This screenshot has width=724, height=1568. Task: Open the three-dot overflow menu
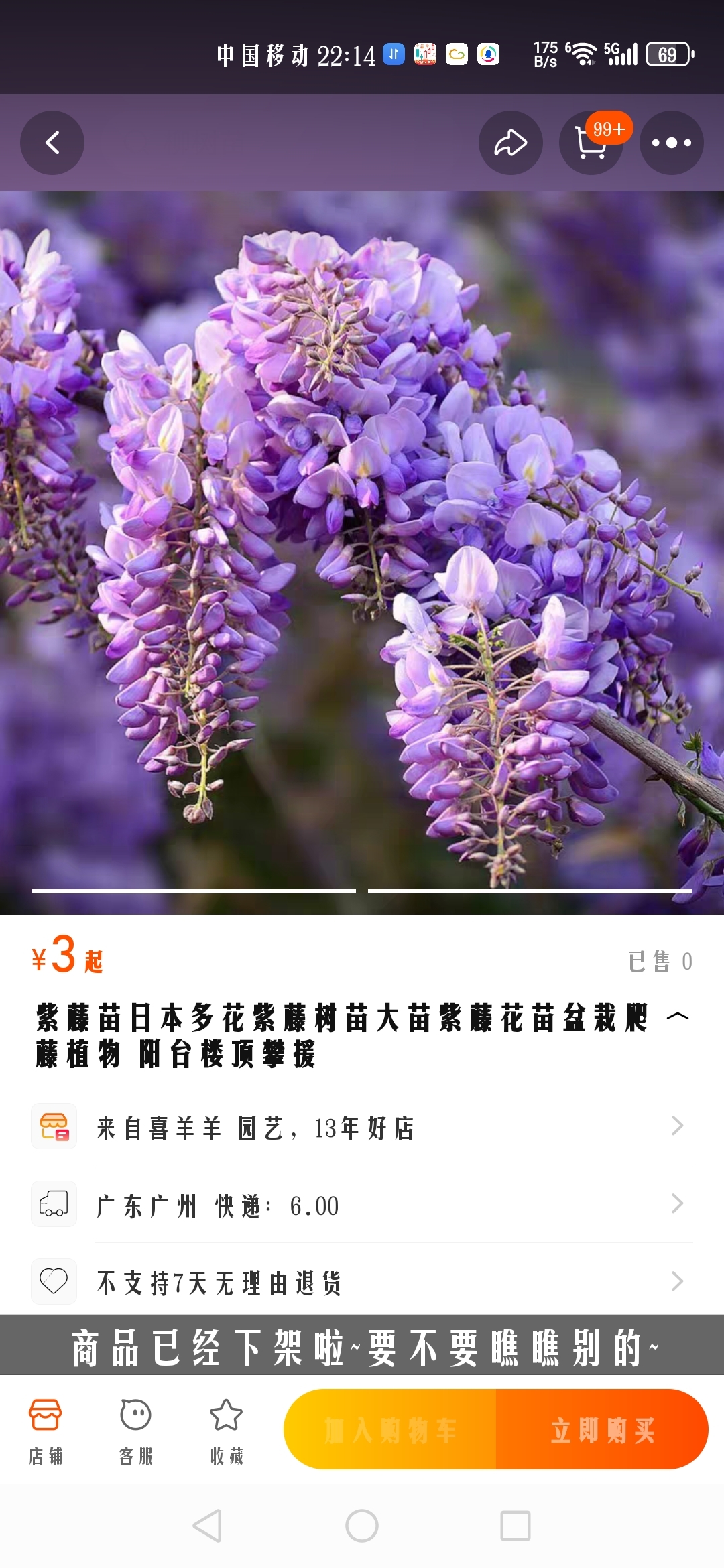coord(672,143)
